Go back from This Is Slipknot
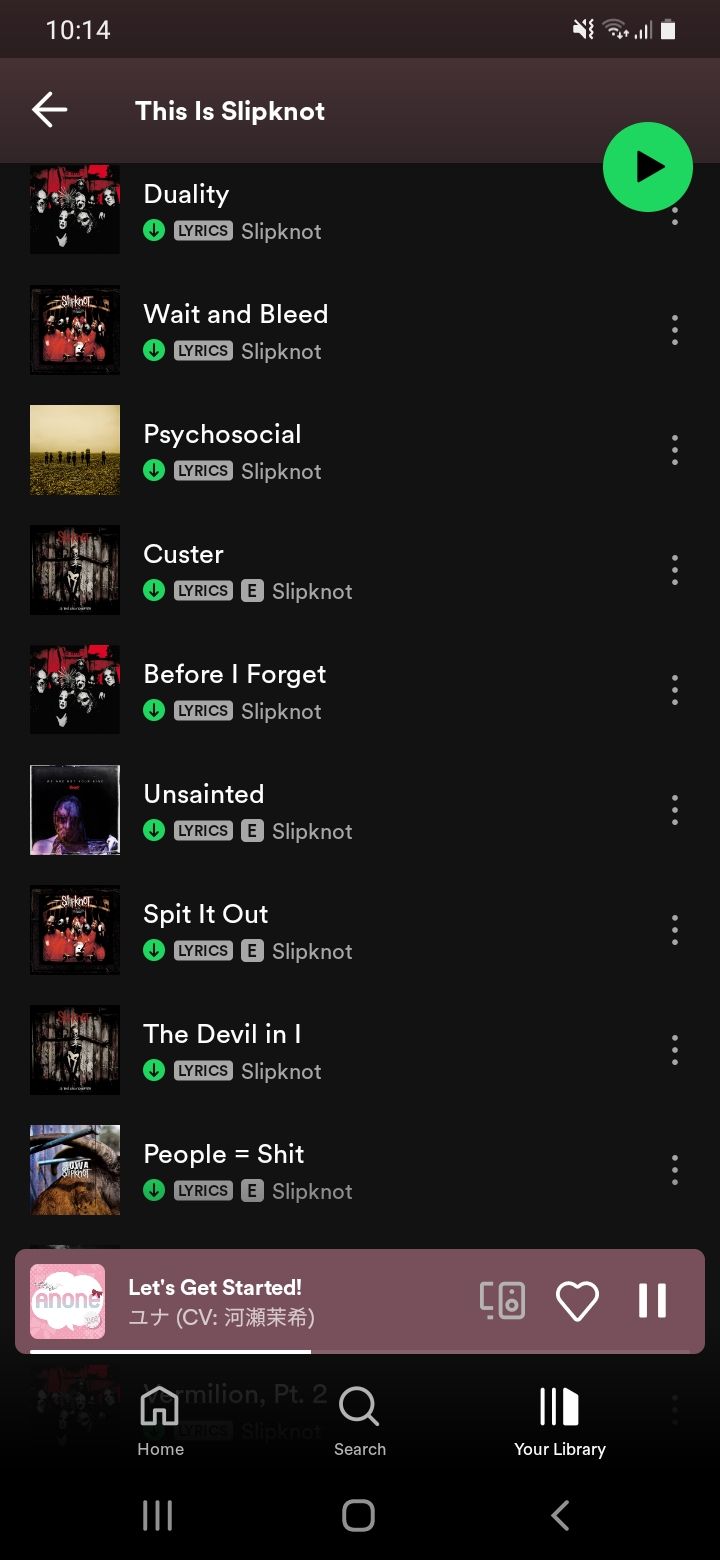The image size is (720, 1560). tap(49, 110)
